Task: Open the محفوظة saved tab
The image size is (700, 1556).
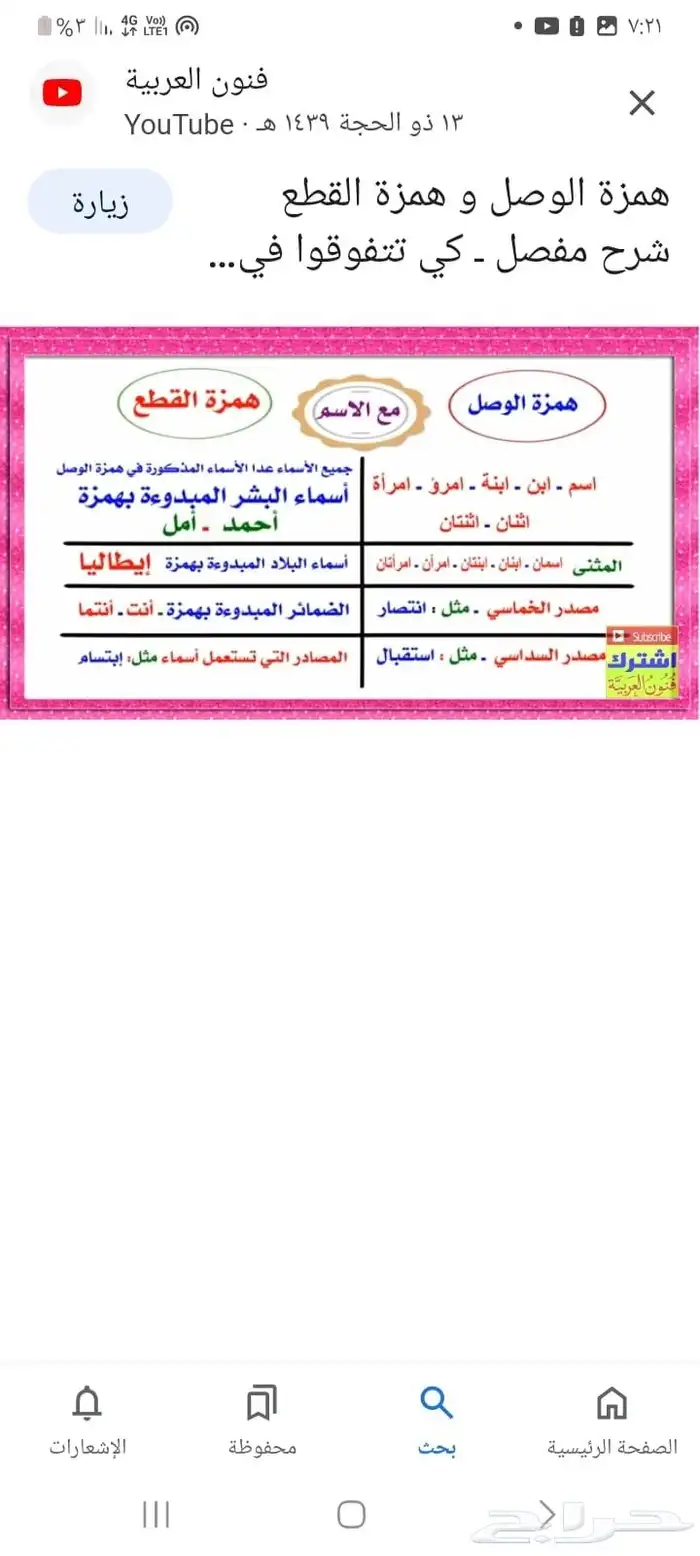Action: point(262,1421)
